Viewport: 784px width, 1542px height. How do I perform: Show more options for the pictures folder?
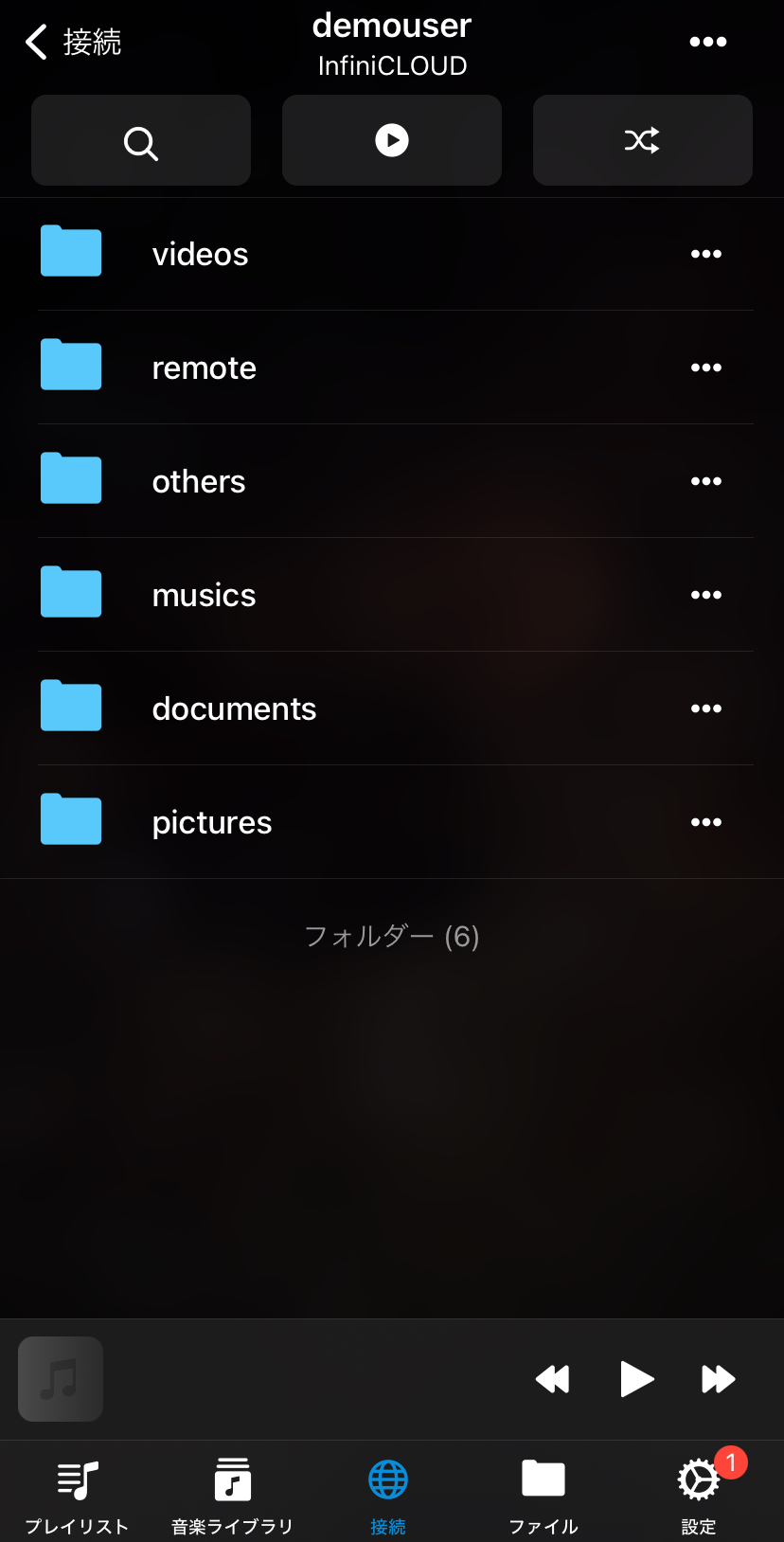[705, 822]
